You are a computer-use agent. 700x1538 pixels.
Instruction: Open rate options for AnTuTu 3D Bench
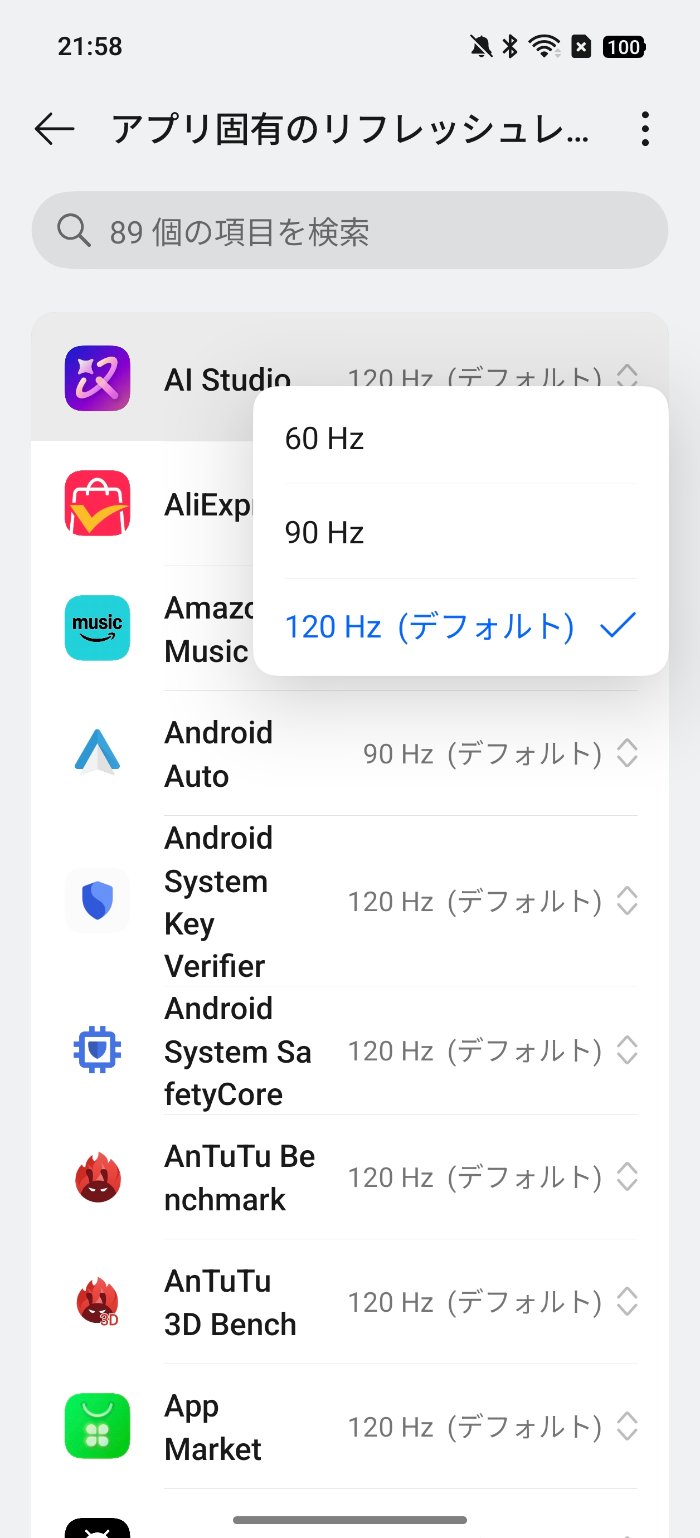492,1302
